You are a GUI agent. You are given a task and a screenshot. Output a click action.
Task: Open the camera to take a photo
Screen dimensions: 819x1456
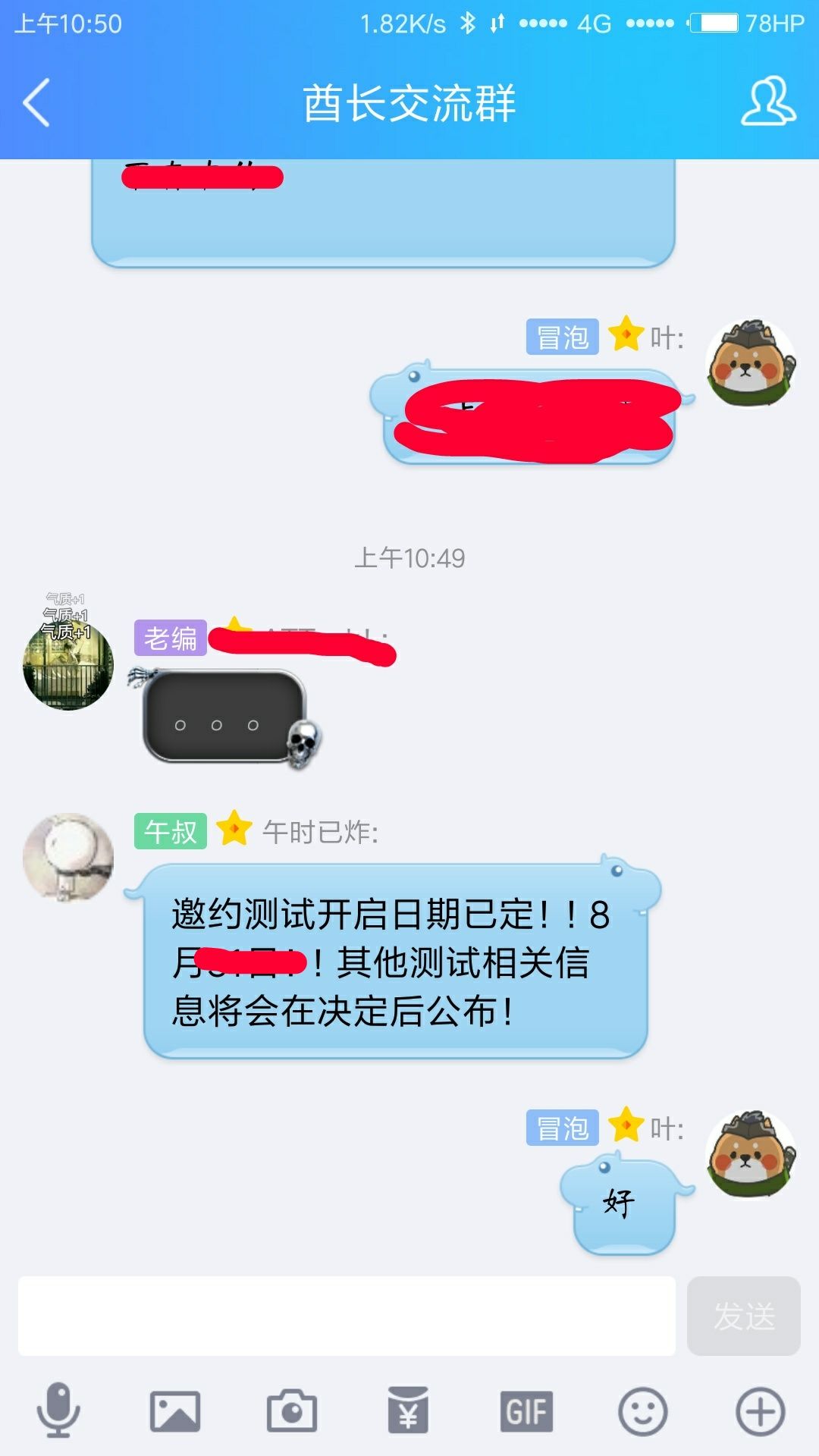tap(292, 1411)
